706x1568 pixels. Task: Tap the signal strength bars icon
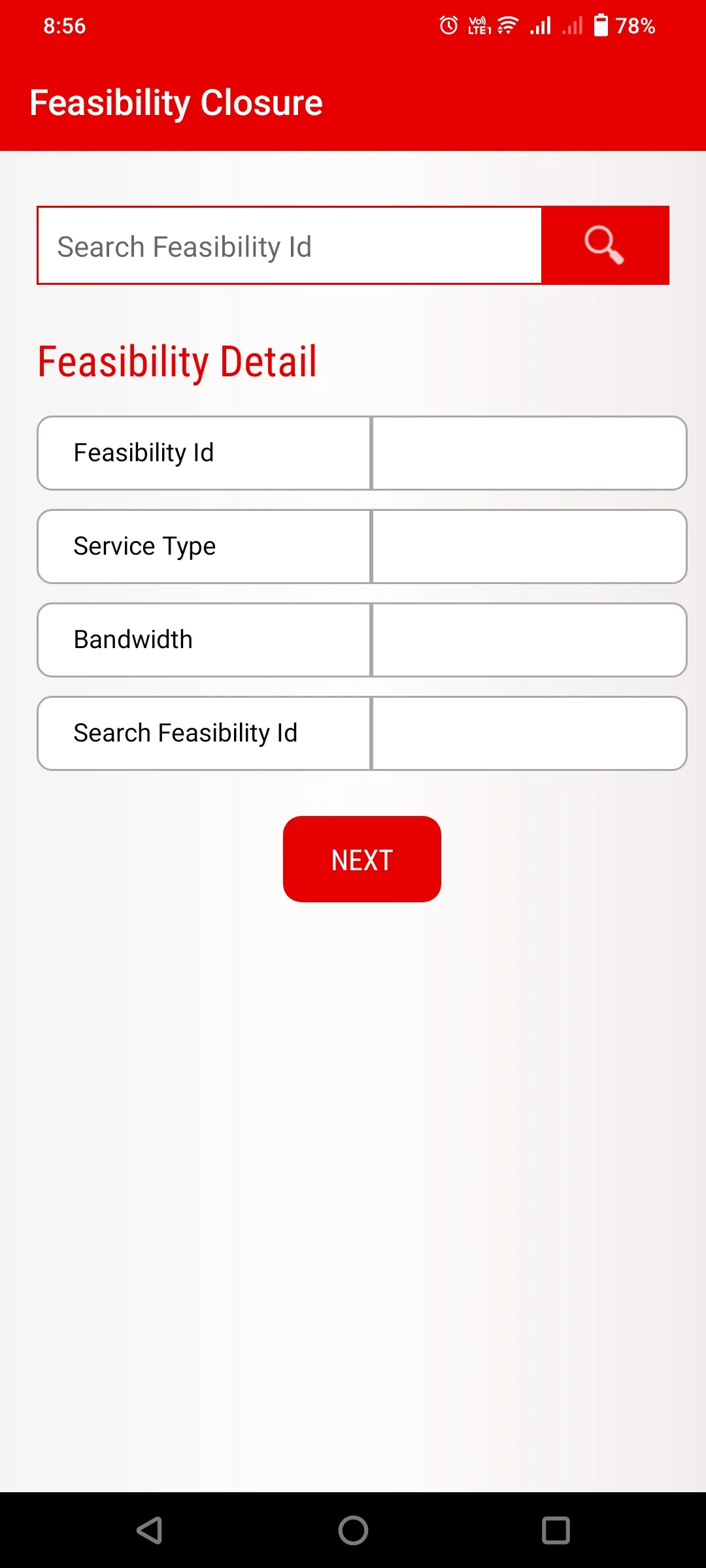(540, 25)
